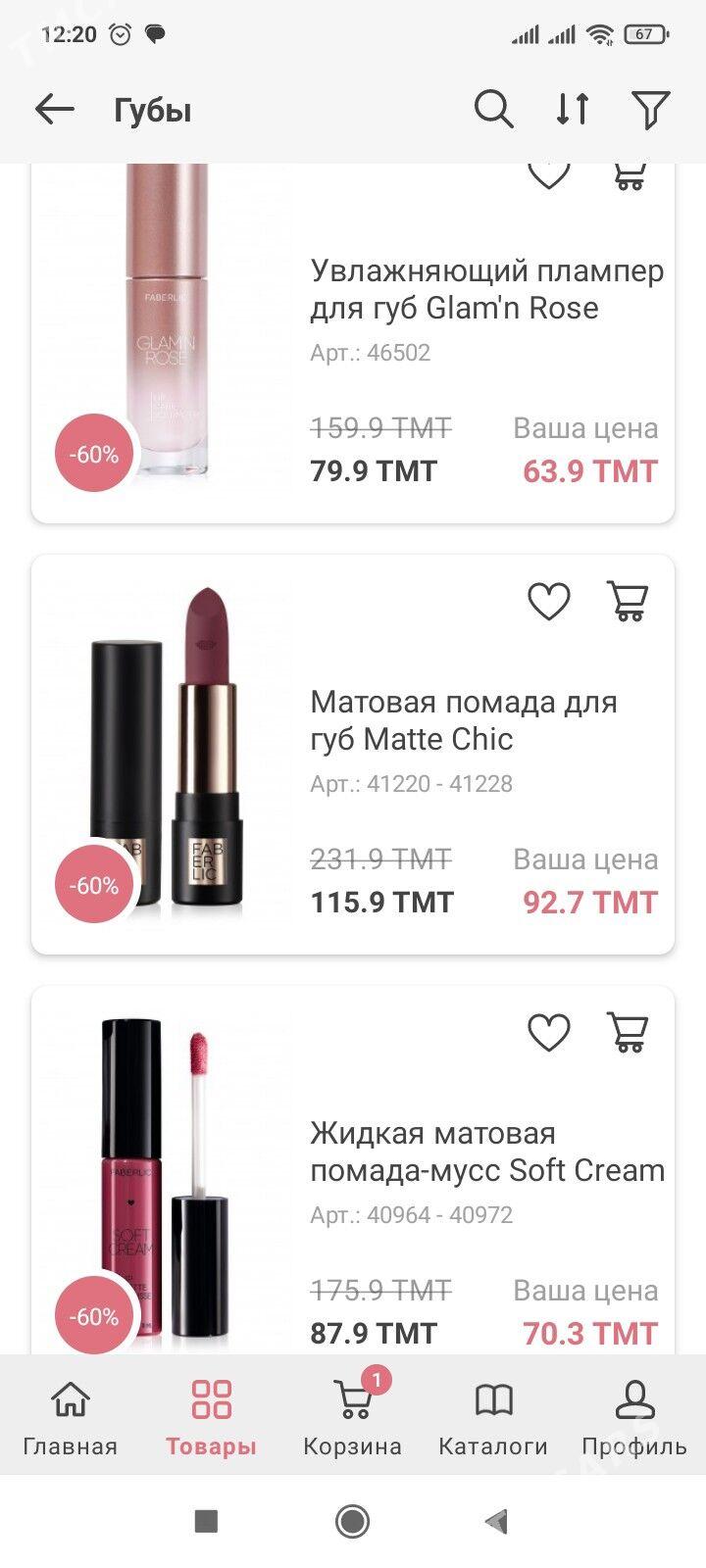Open the Glam'n Rose lip plumper card

coord(486,290)
